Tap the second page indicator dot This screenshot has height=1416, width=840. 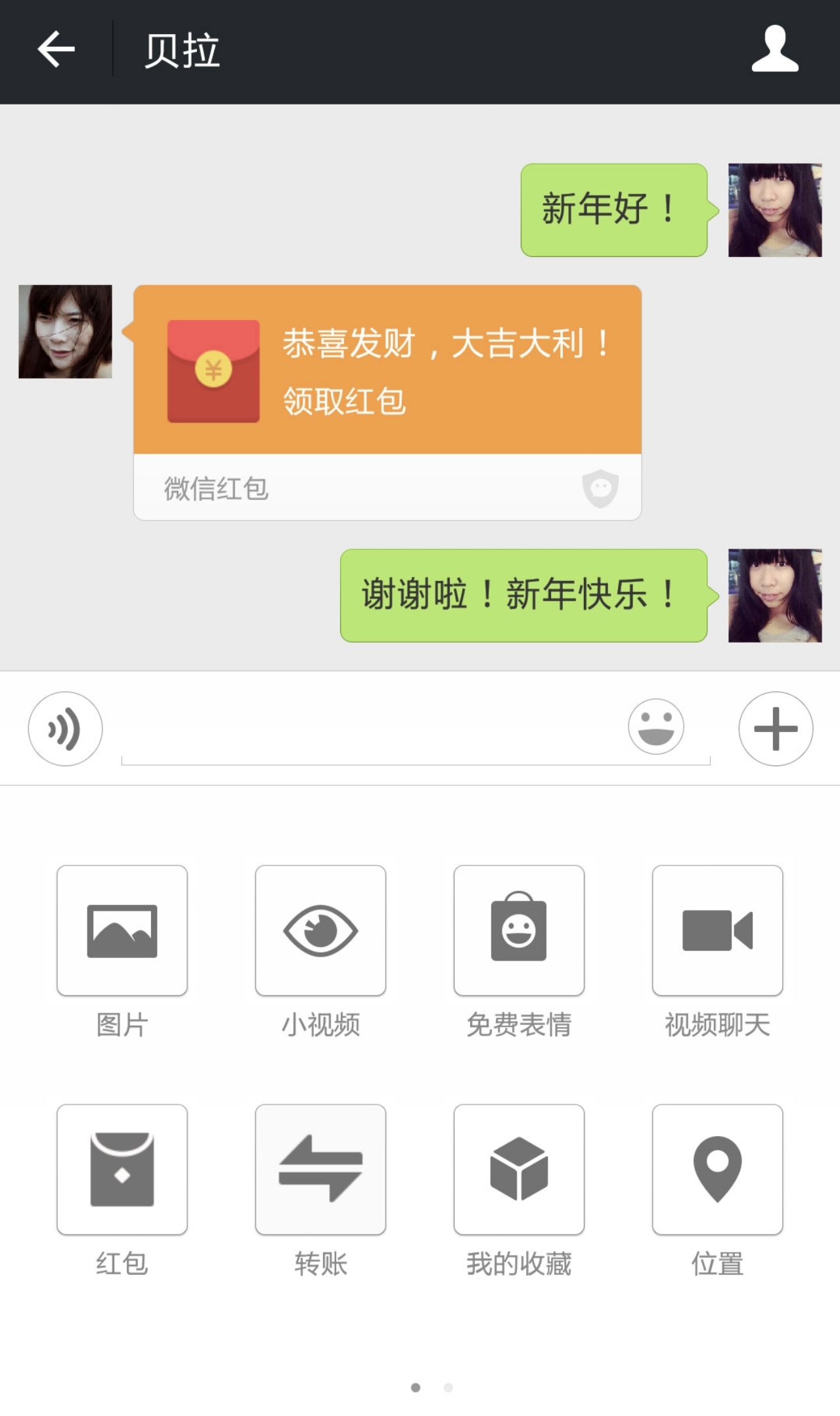448,1387
